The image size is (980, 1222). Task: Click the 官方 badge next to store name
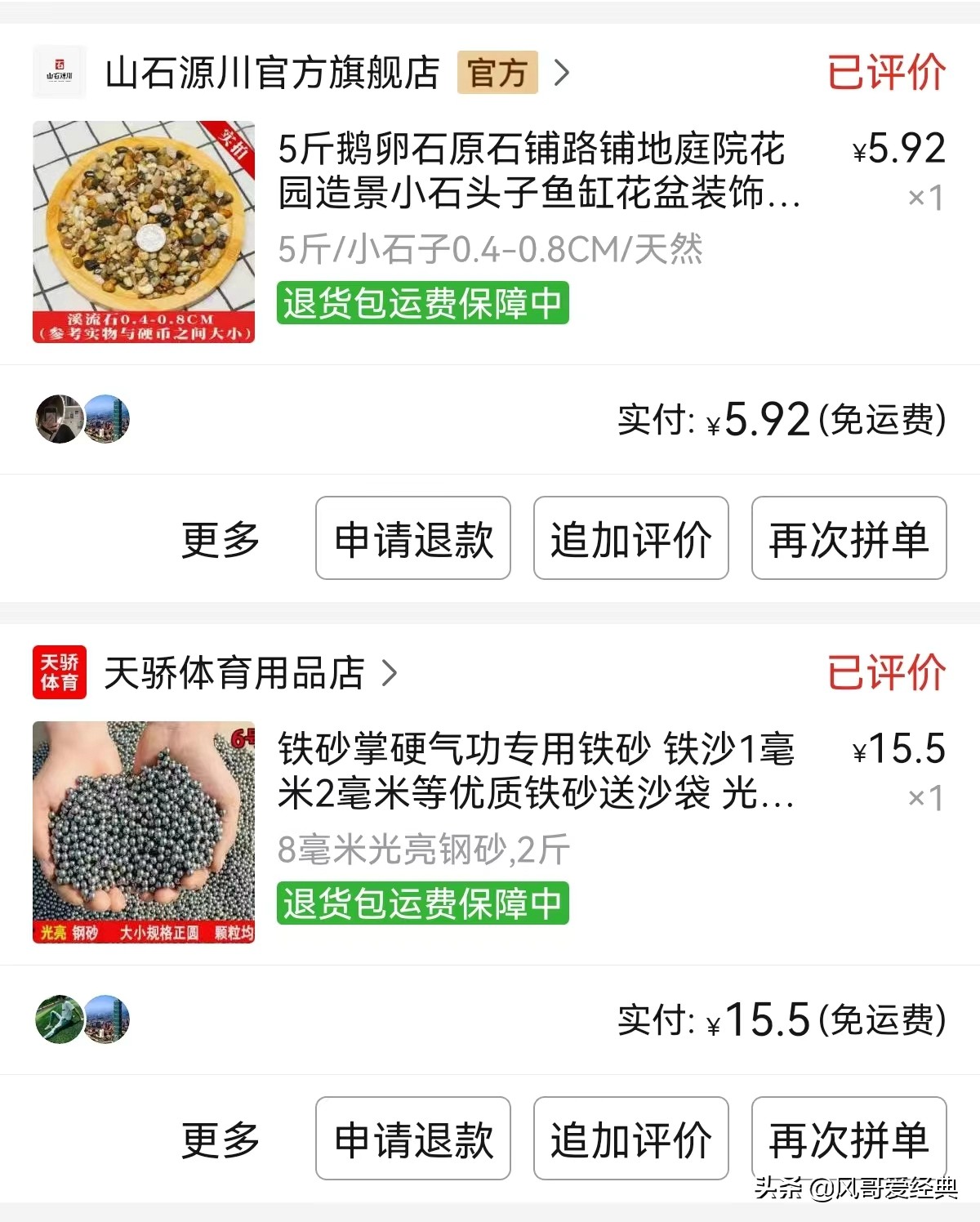[x=499, y=73]
